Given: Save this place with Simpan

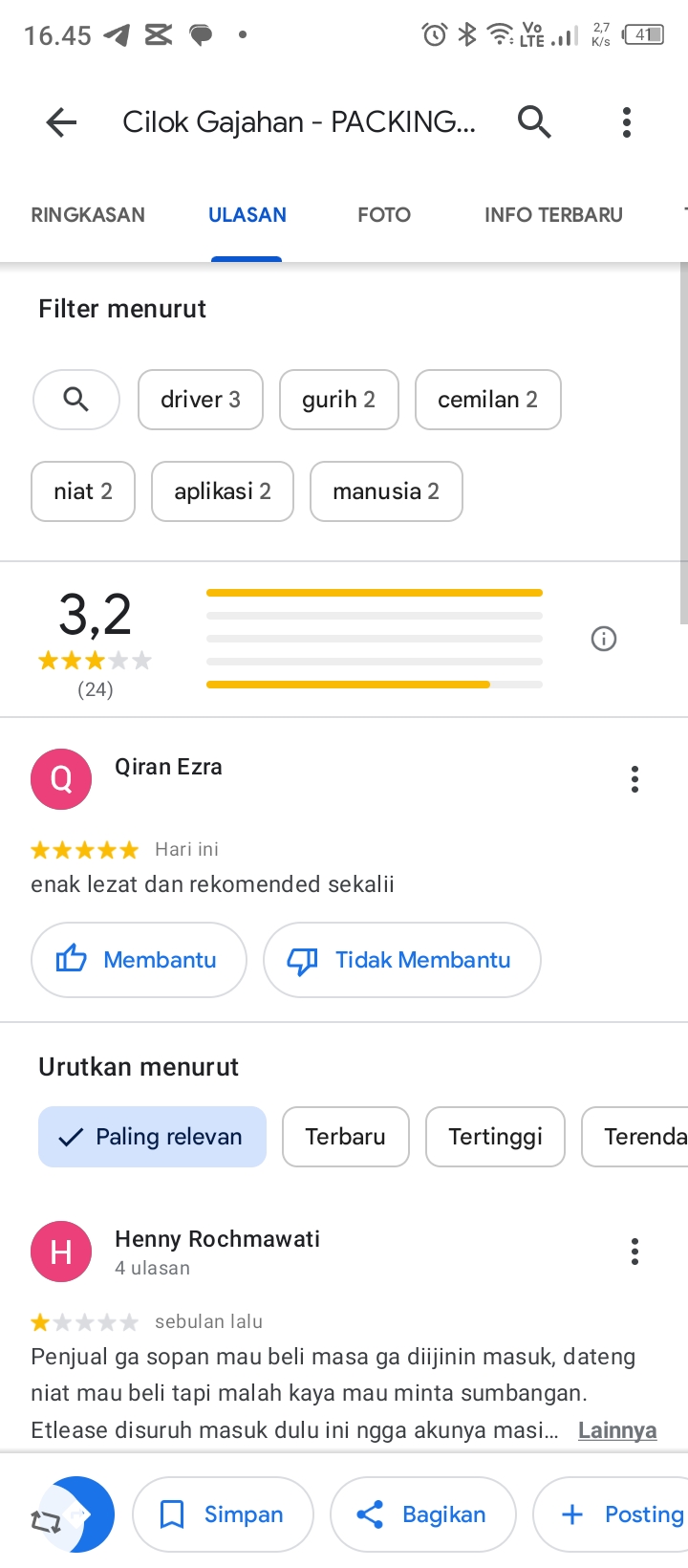Looking at the screenshot, I should 223,1514.
